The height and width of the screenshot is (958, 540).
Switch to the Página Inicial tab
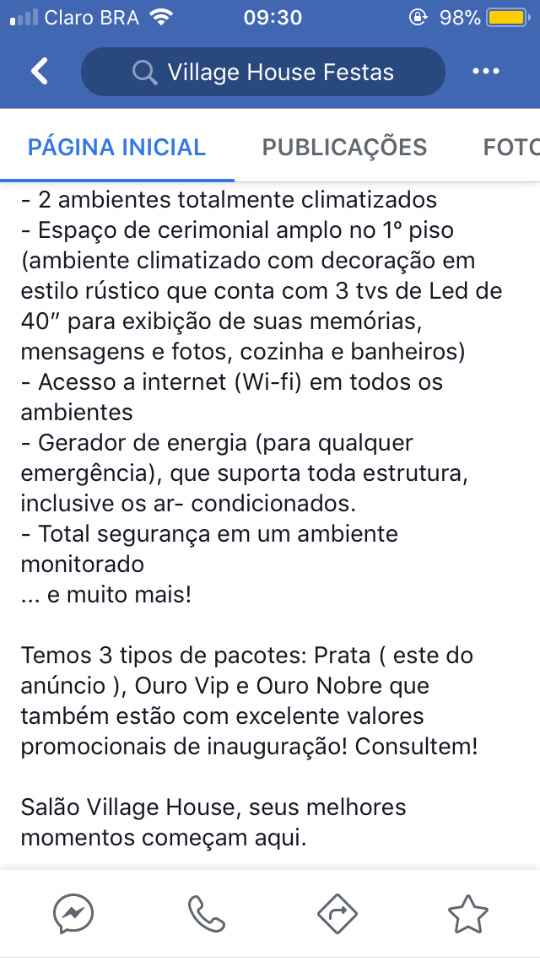pyautogui.click(x=116, y=147)
